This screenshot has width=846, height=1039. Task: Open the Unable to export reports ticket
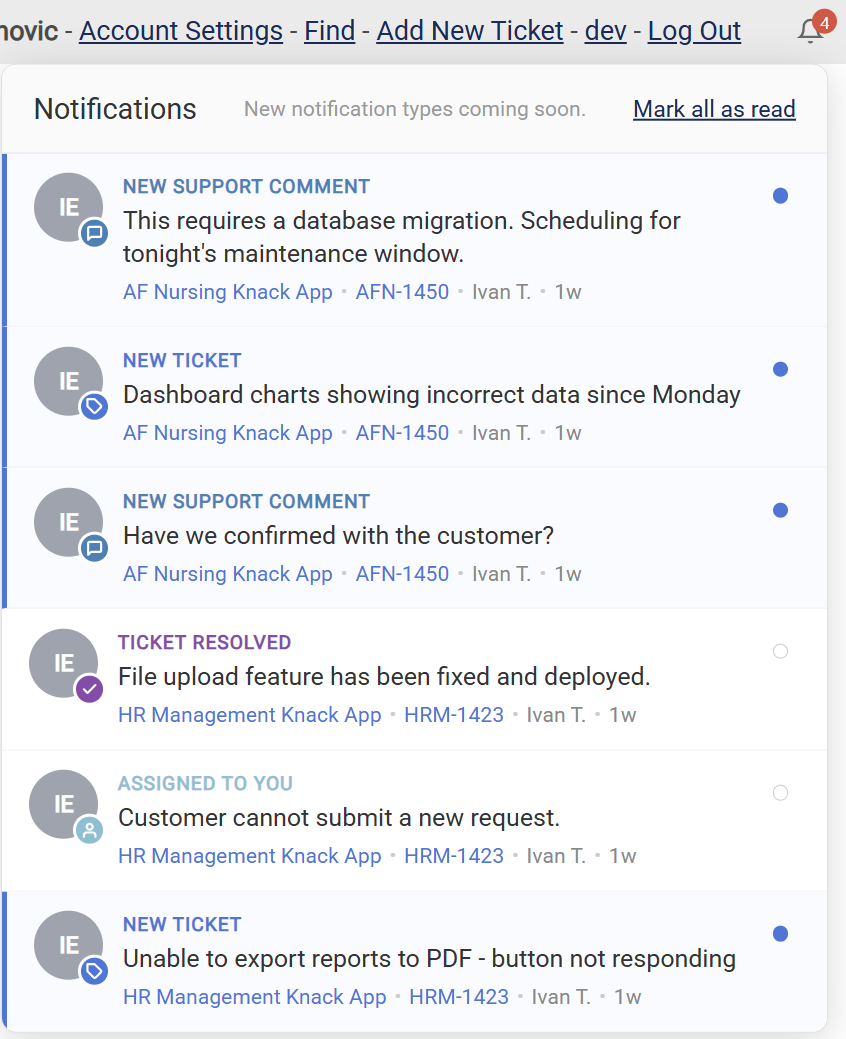[x=429, y=959]
